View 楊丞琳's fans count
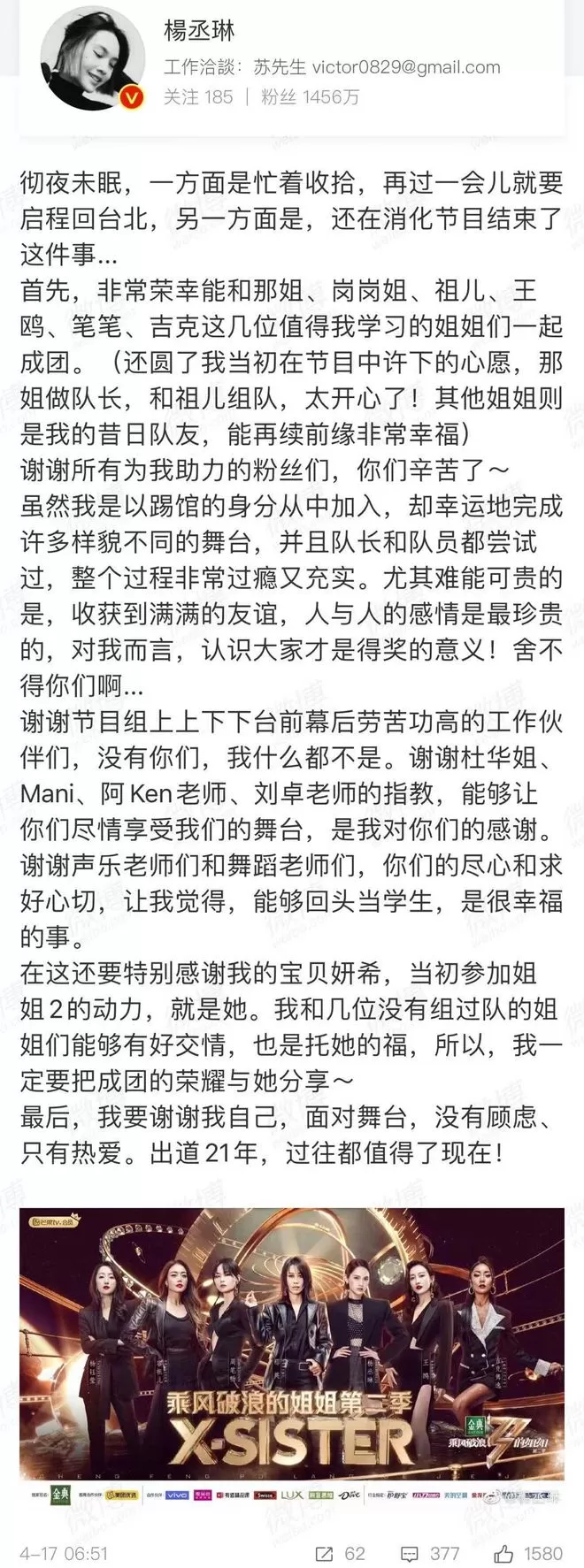This screenshot has width=584, height=1568. pos(310,97)
